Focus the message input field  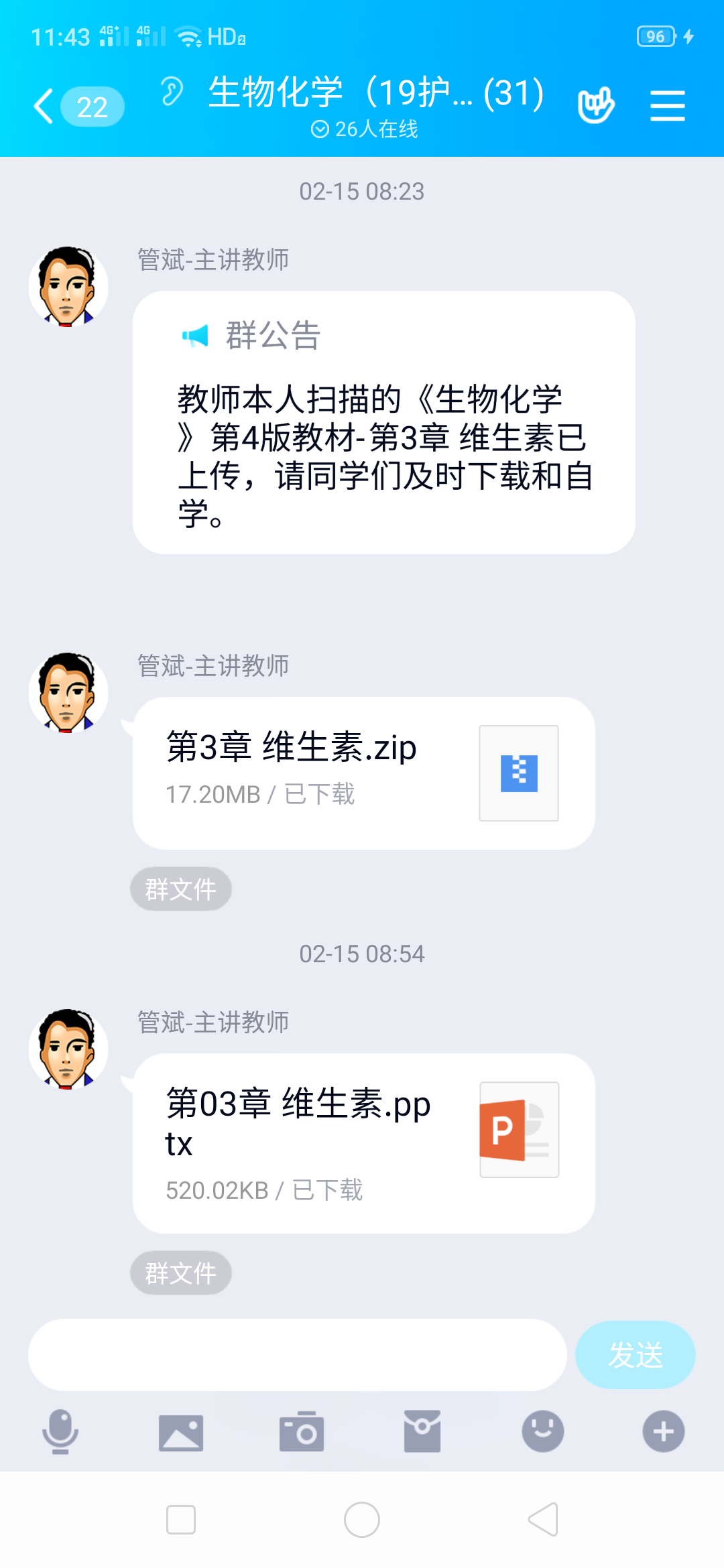point(297,1354)
